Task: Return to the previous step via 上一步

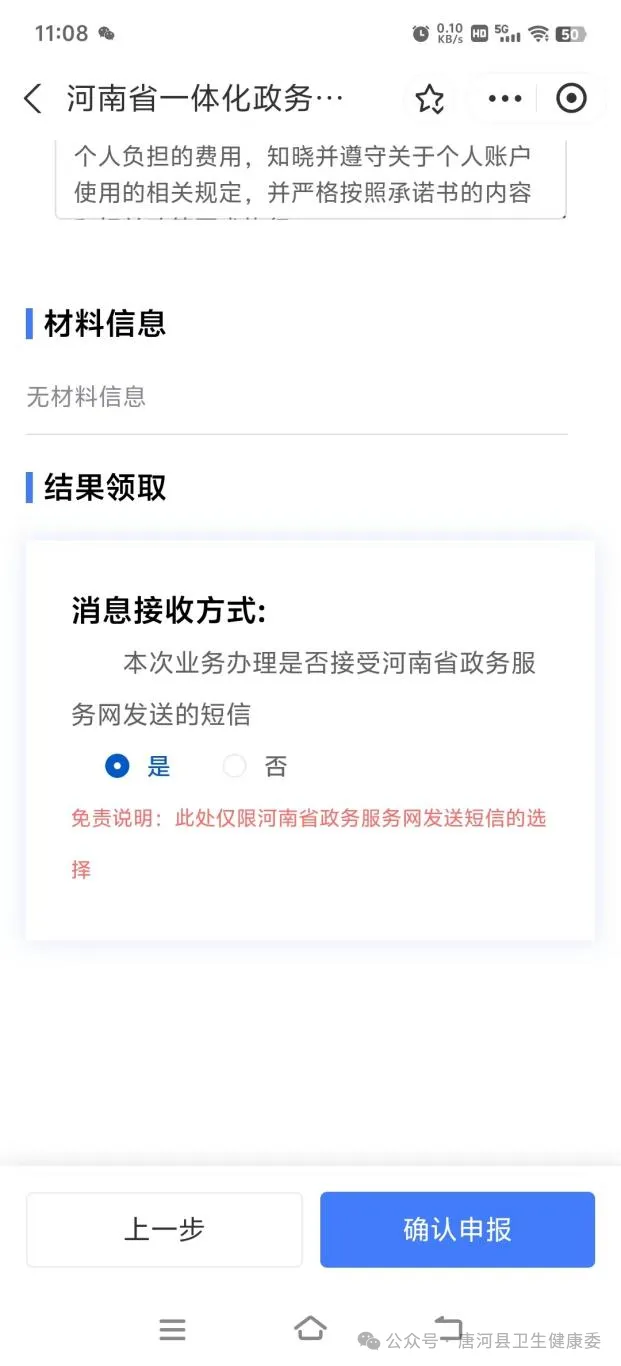Action: click(164, 1230)
